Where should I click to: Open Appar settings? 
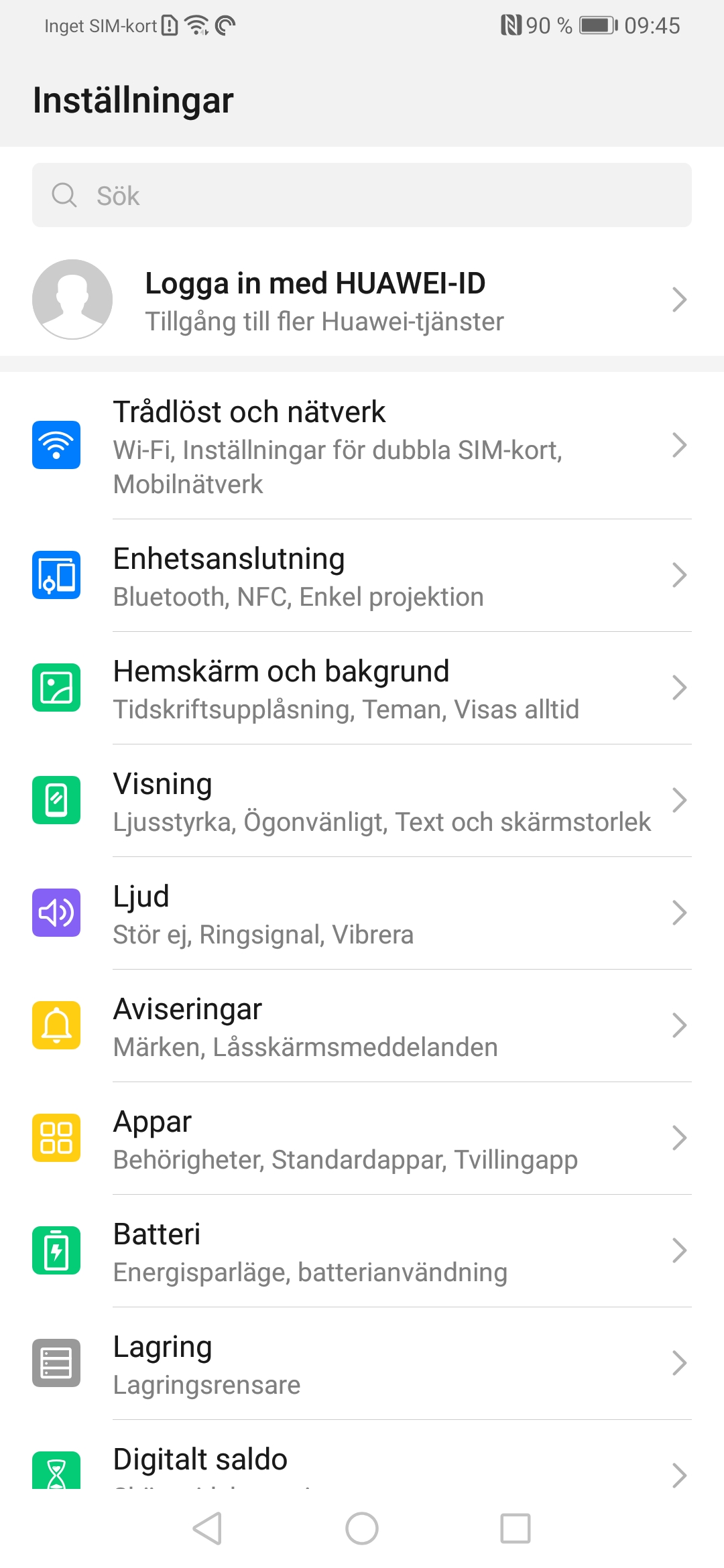point(362,1138)
